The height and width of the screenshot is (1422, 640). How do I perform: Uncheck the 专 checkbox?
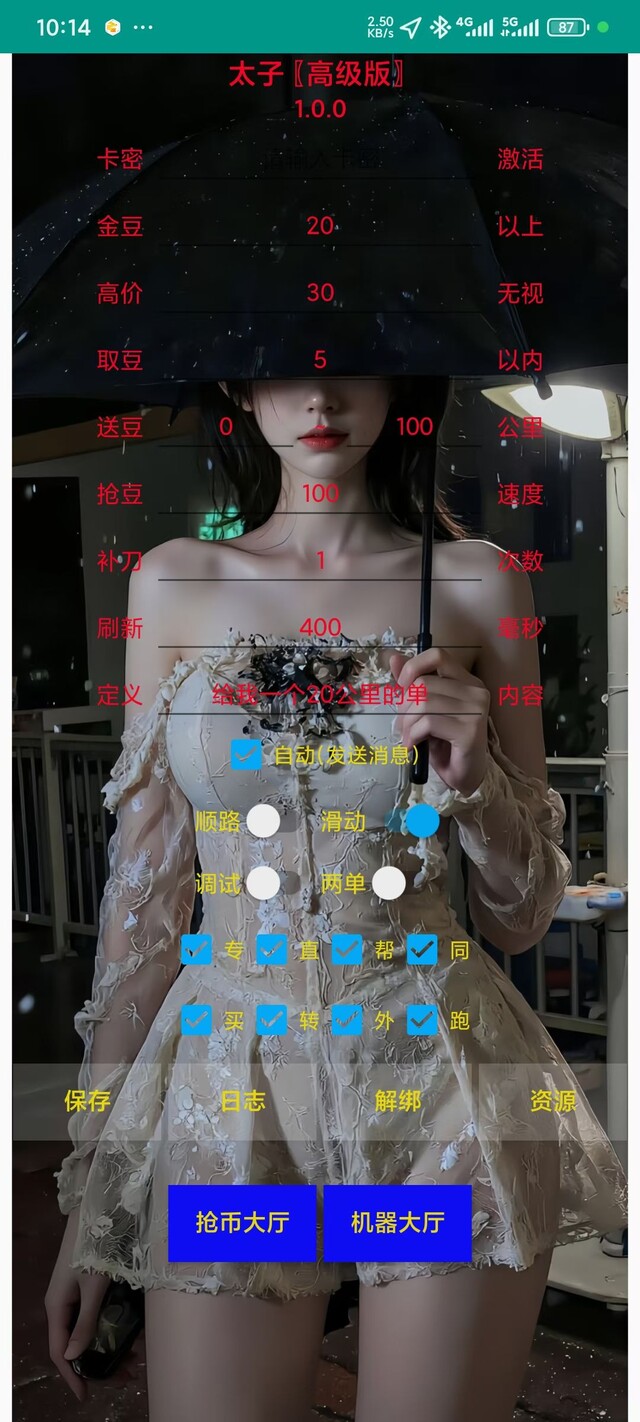(x=197, y=949)
